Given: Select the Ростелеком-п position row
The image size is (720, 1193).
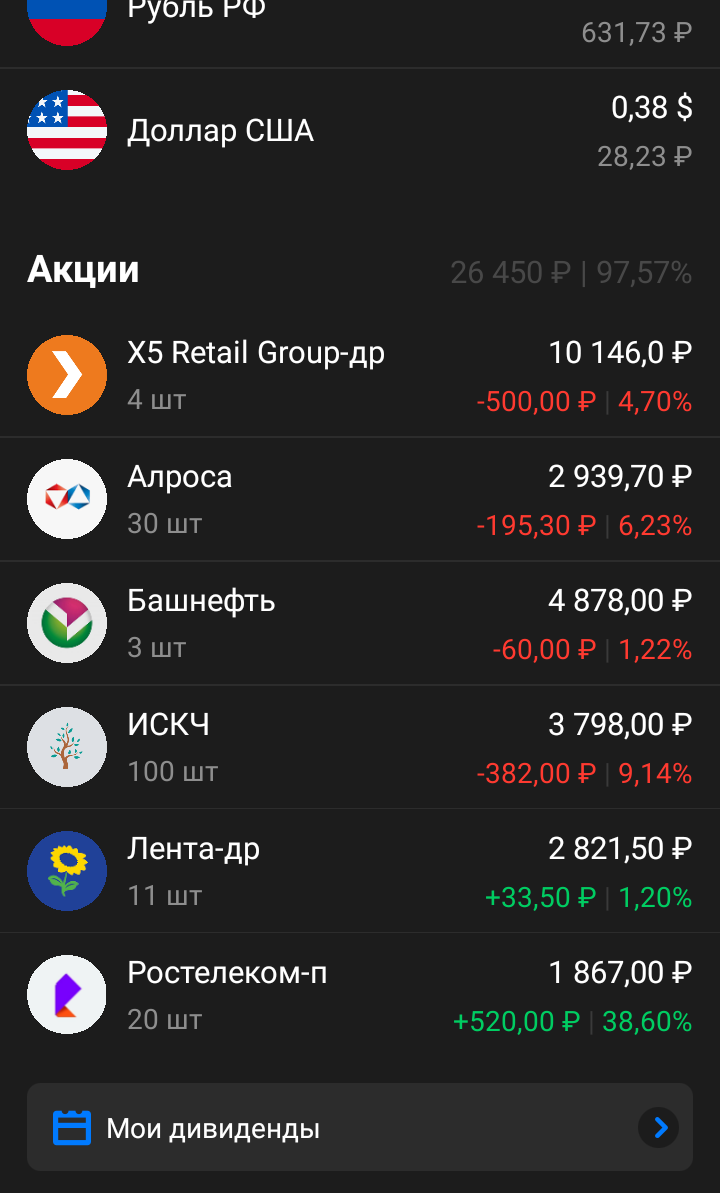Looking at the screenshot, I should point(360,994).
